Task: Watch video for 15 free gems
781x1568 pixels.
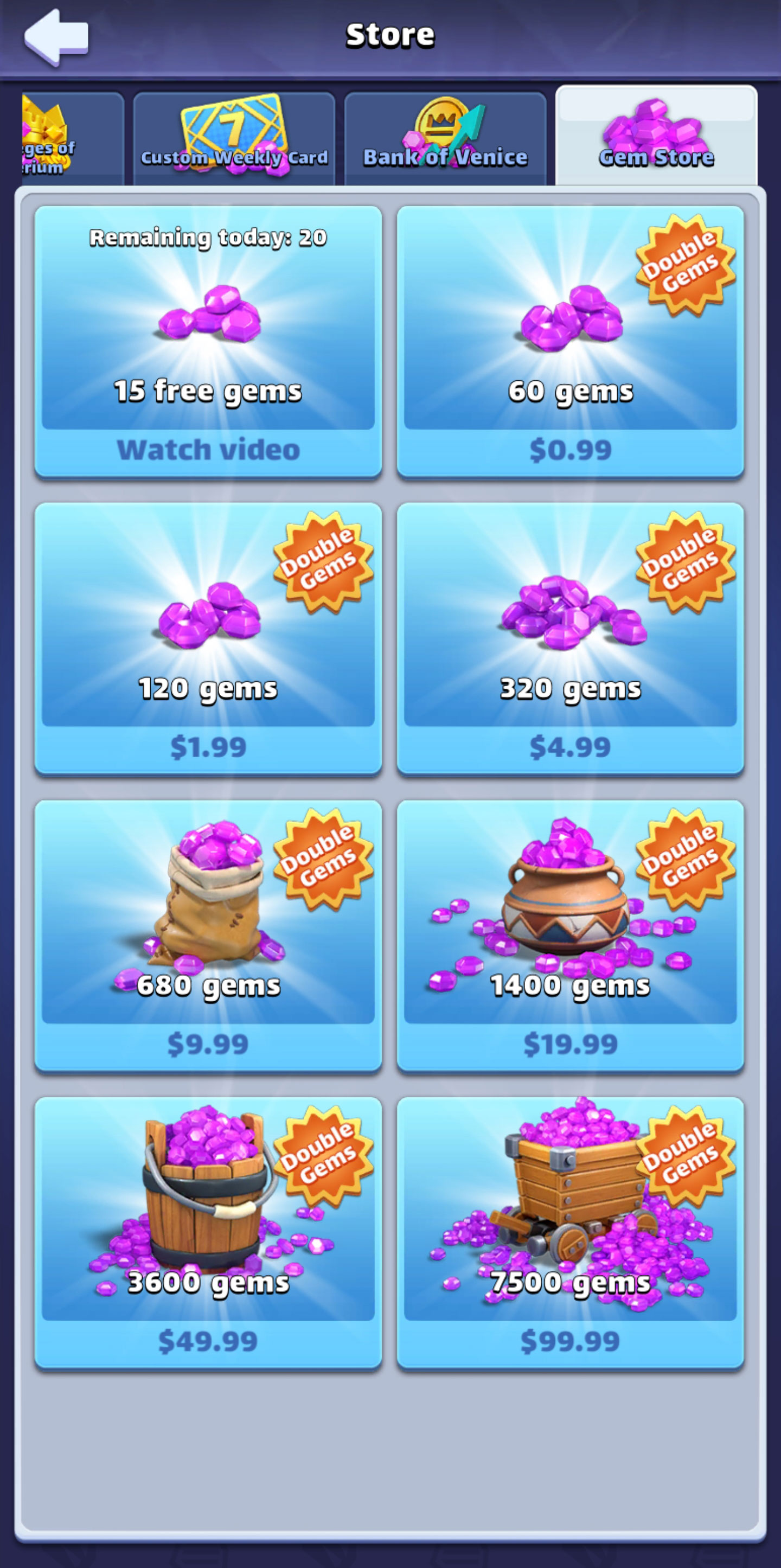Action: pyautogui.click(x=208, y=449)
